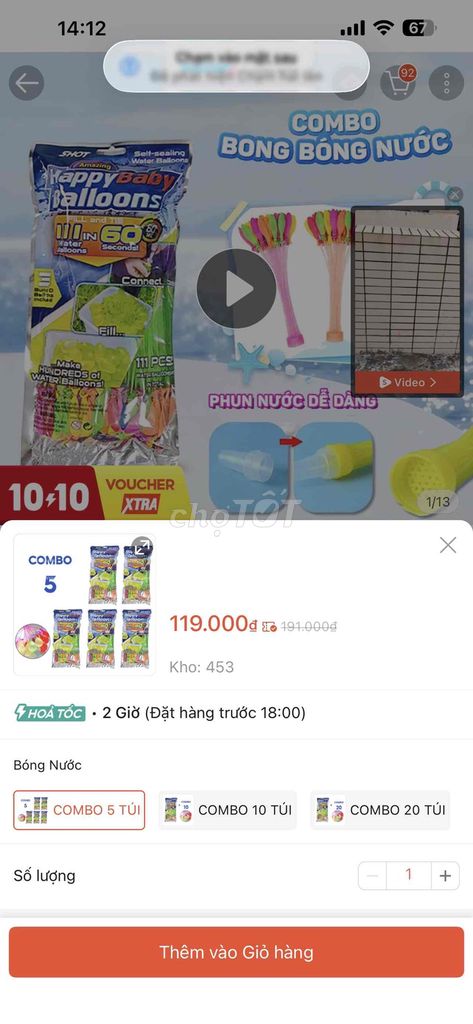Pick the COMBO 20 TÚI option
This screenshot has height=1024, width=473.
point(380,810)
